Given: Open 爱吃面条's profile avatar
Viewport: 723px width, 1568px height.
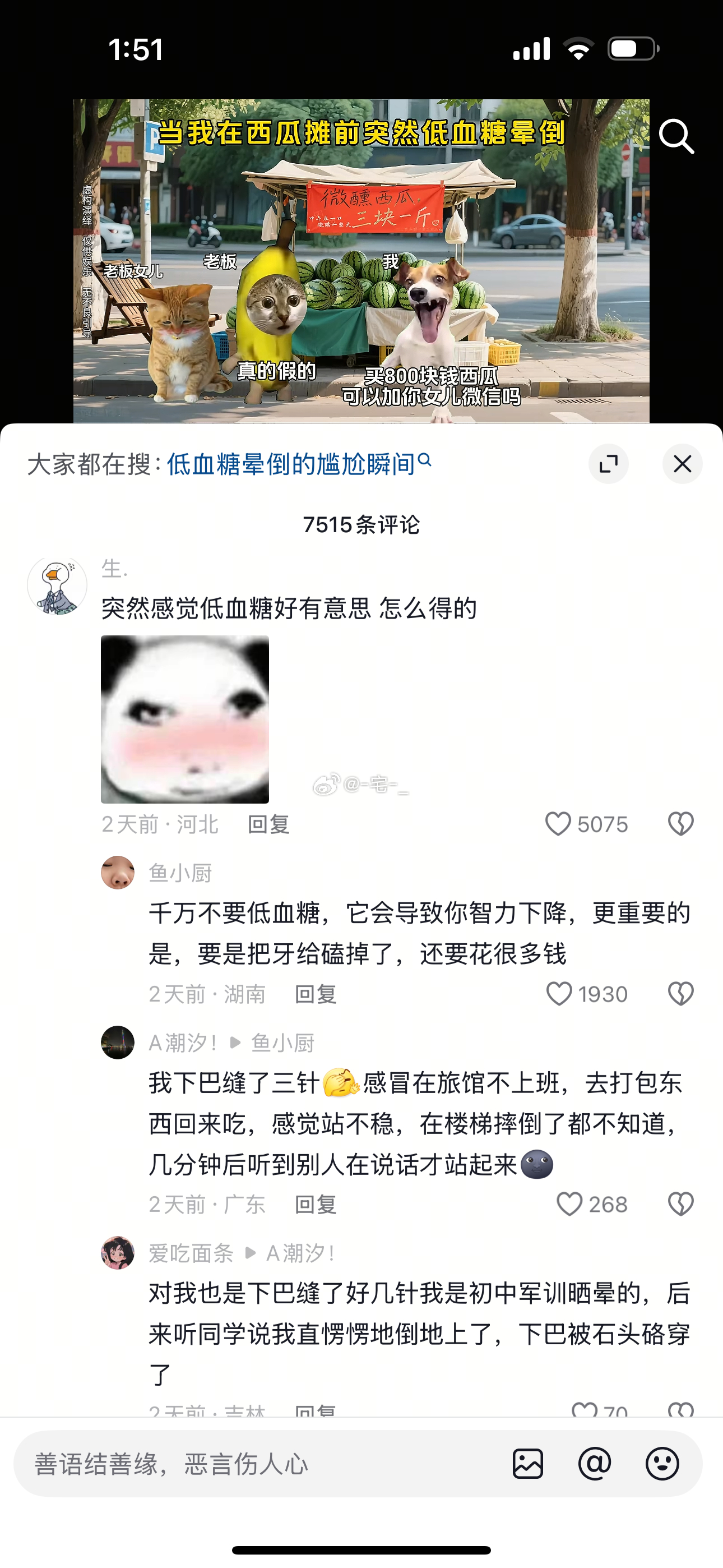Looking at the screenshot, I should coord(118,1253).
